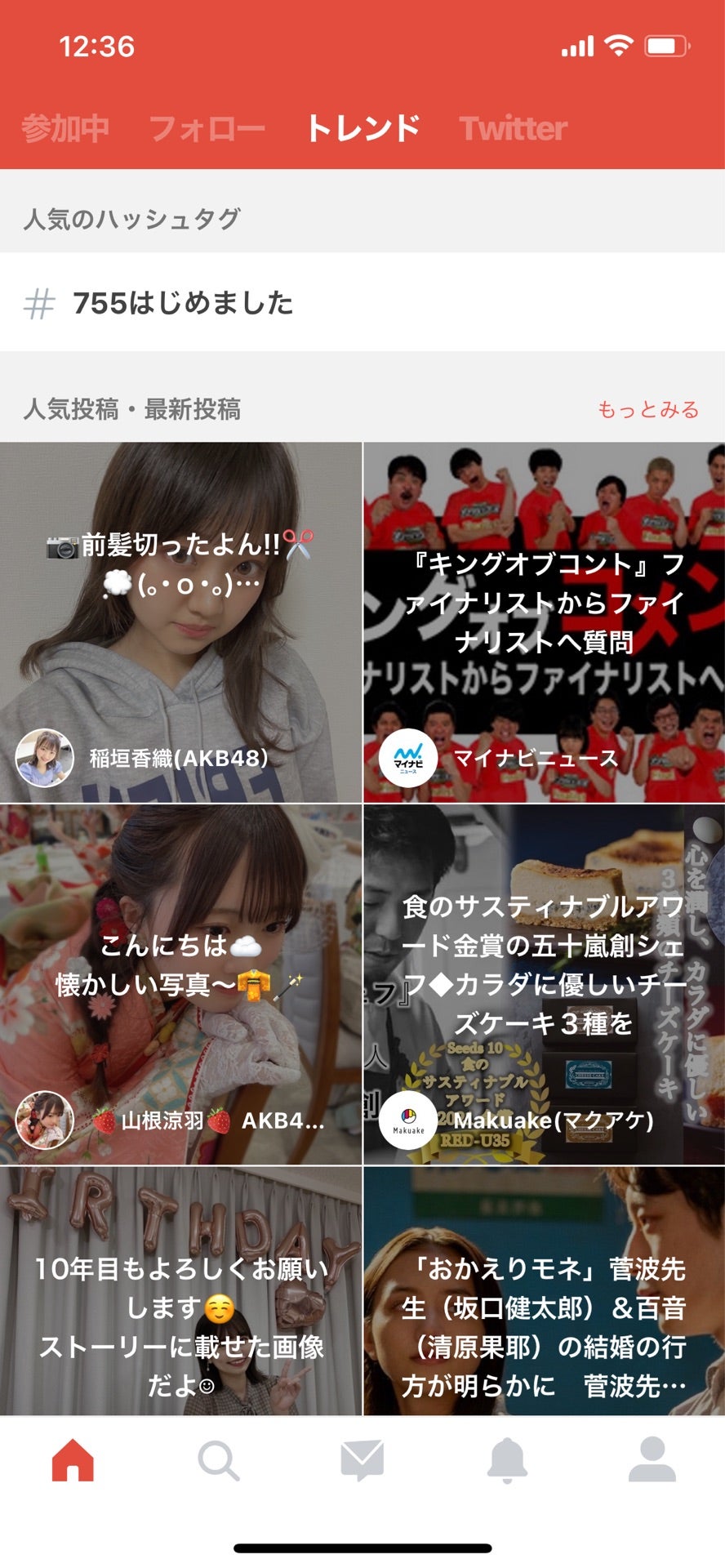The height and width of the screenshot is (1568, 725).
Task: Open the profile tab
Action: (652, 1460)
